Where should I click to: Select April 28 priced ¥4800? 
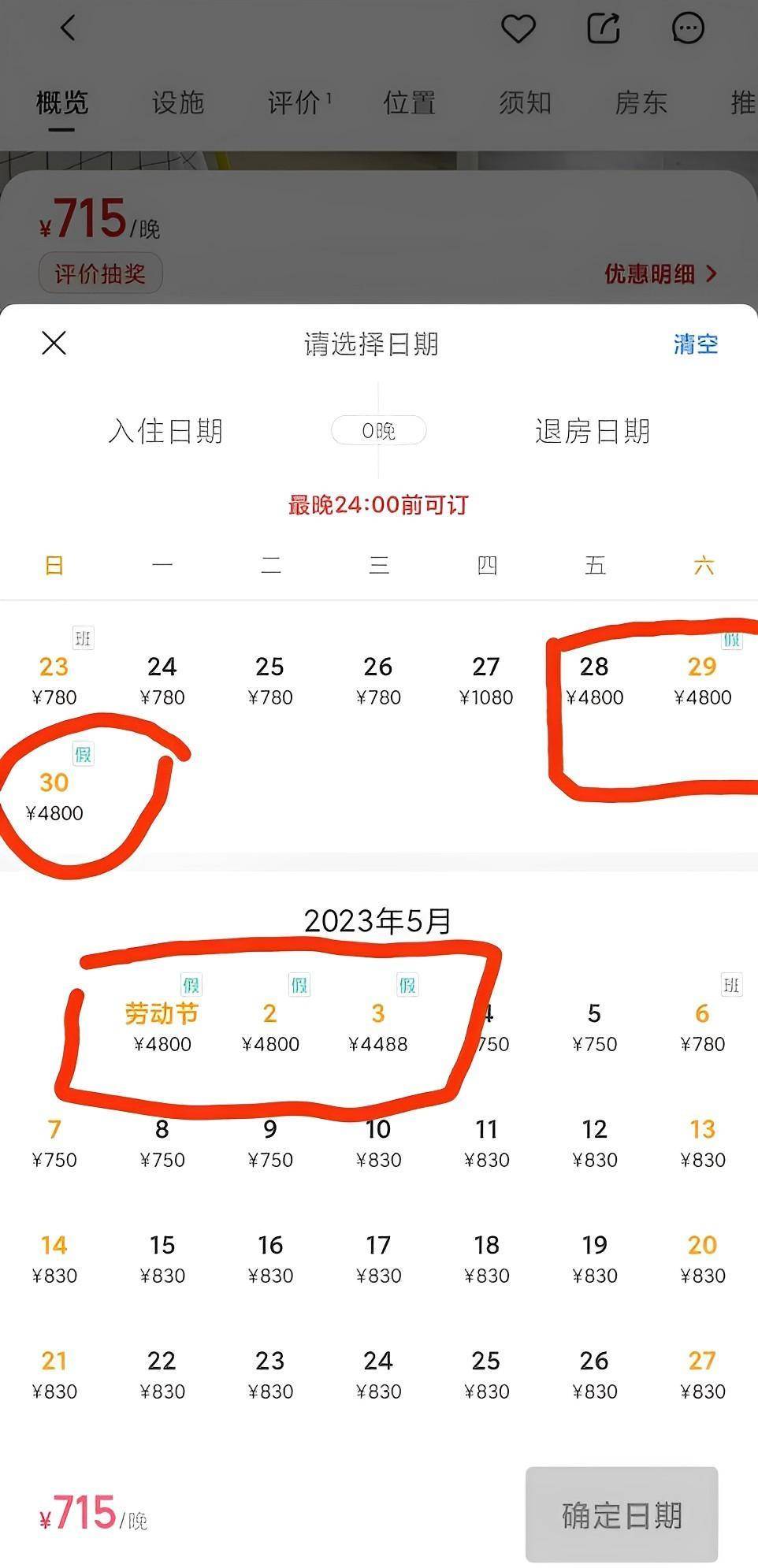click(594, 680)
